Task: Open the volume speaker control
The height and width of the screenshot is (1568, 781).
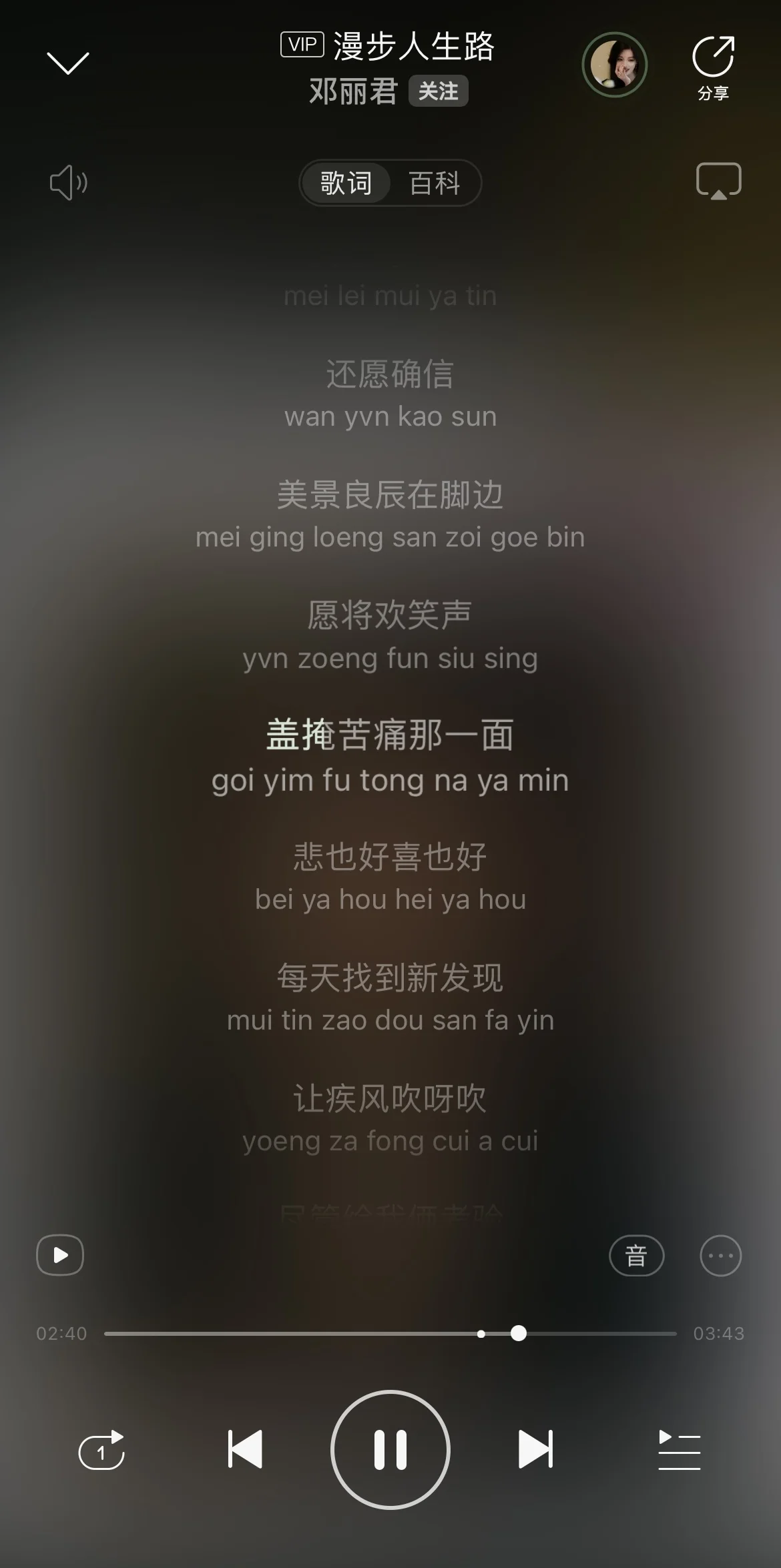Action: click(x=69, y=182)
